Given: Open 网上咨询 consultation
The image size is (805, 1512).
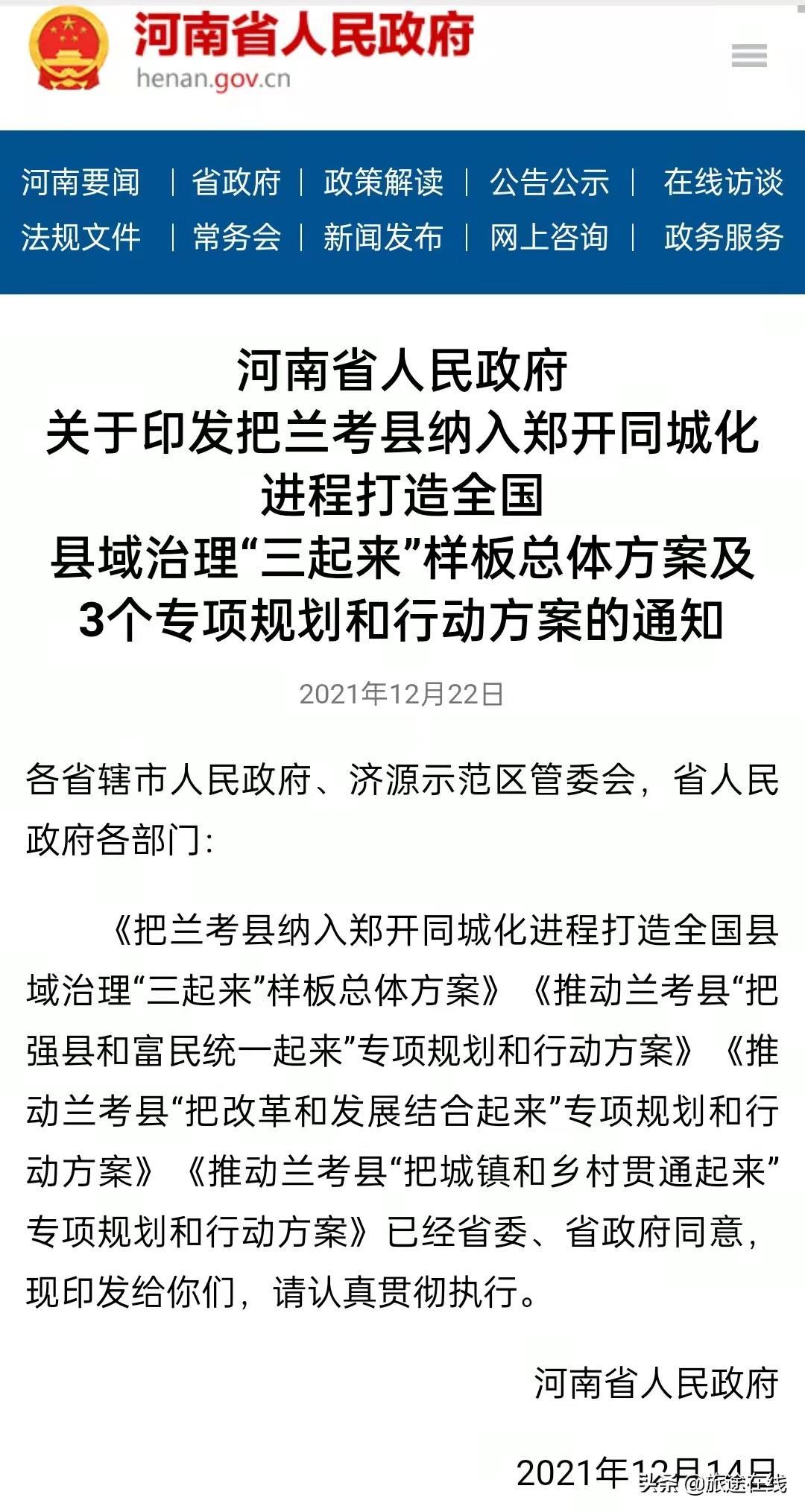Looking at the screenshot, I should 549,238.
